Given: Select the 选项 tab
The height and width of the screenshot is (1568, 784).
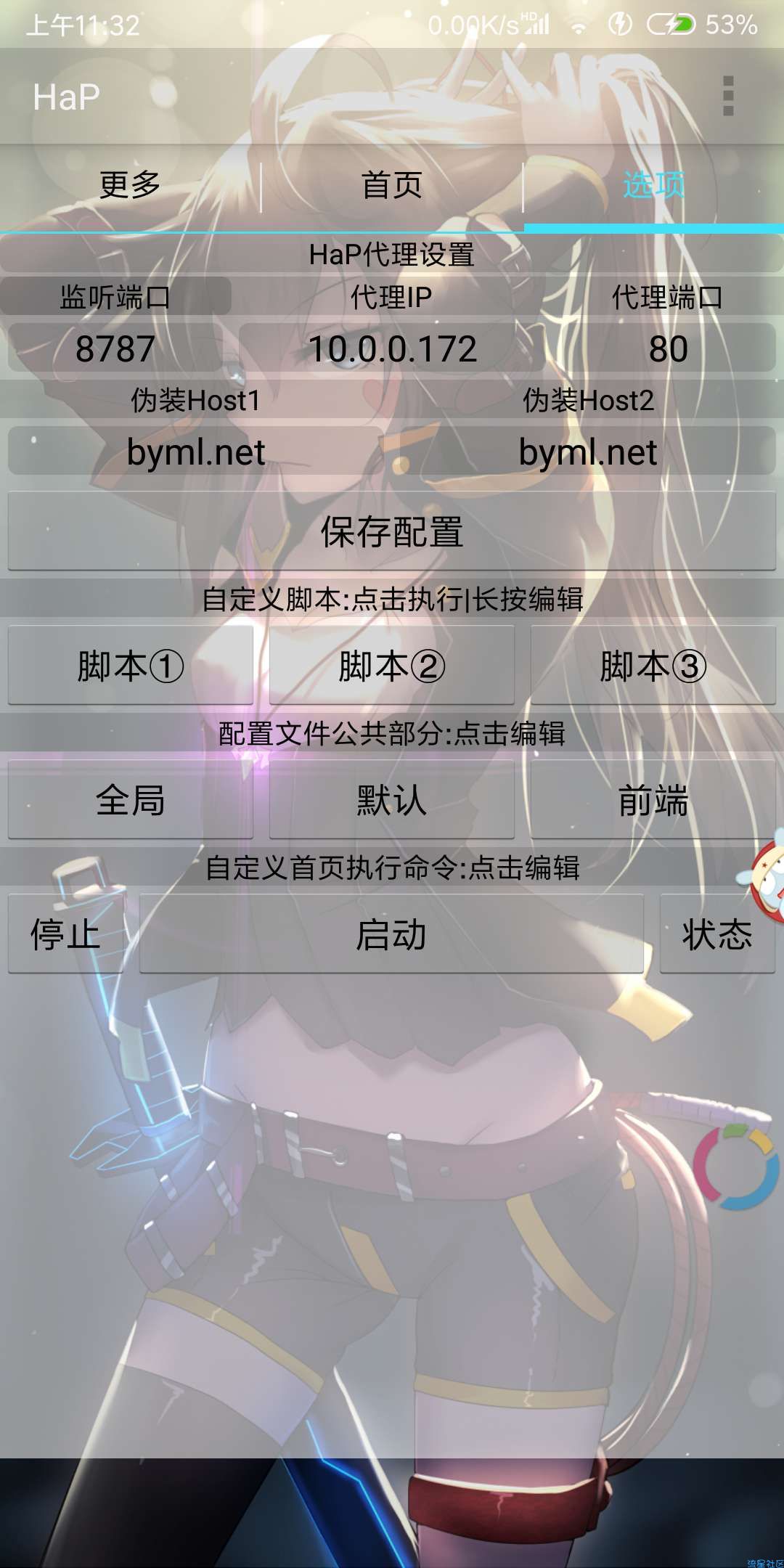Looking at the screenshot, I should [653, 186].
